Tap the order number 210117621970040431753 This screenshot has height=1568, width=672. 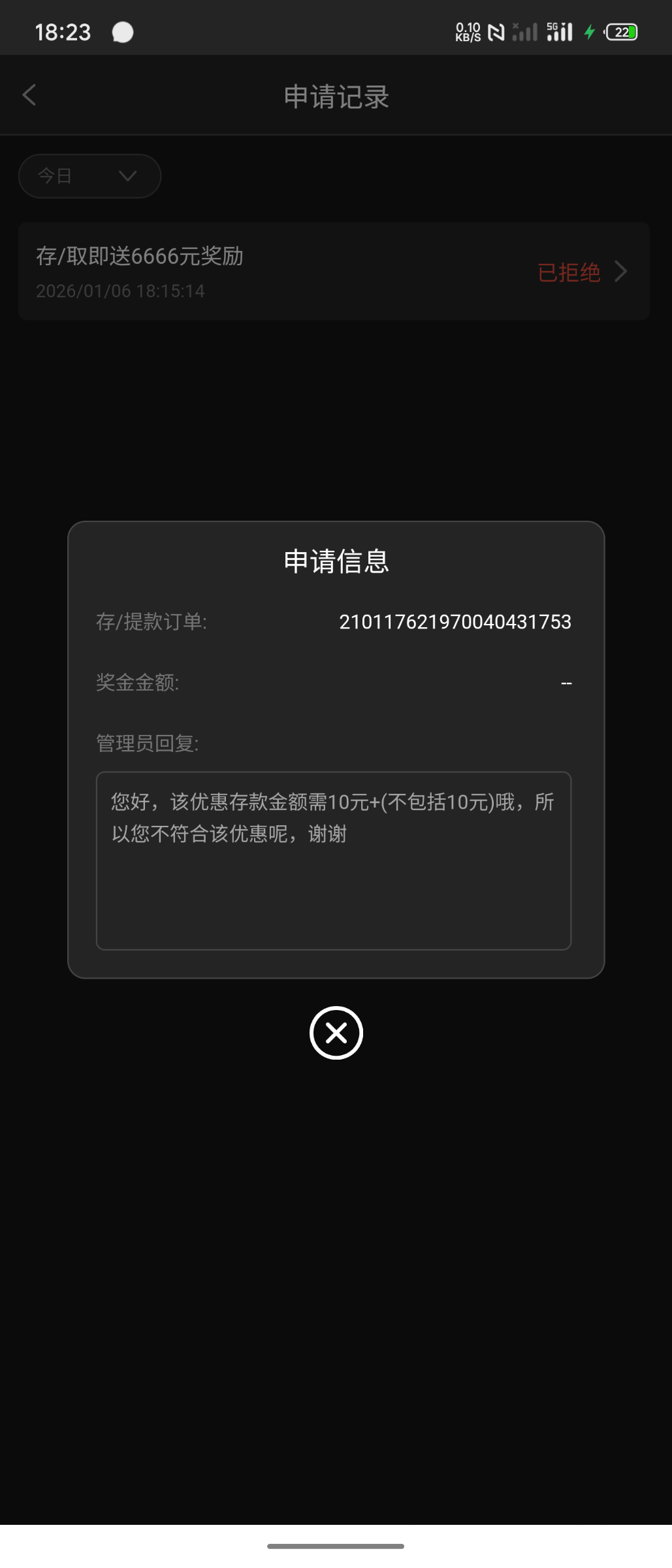[x=456, y=622]
